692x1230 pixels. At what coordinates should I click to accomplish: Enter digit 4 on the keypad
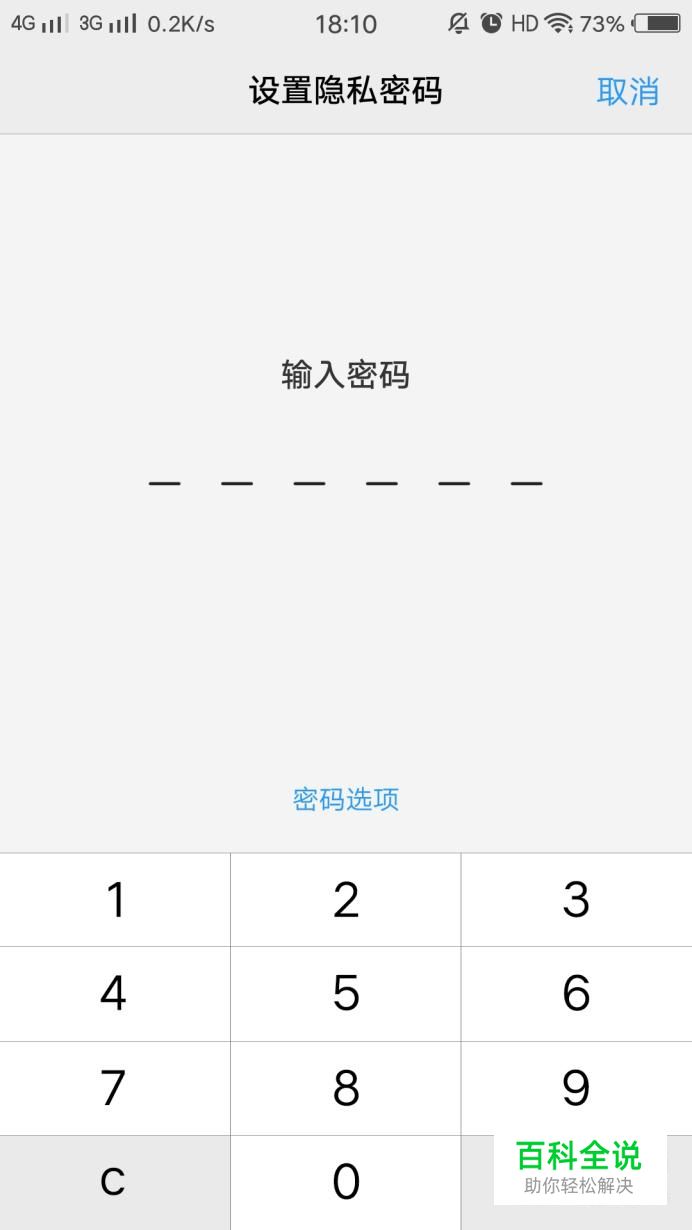115,994
